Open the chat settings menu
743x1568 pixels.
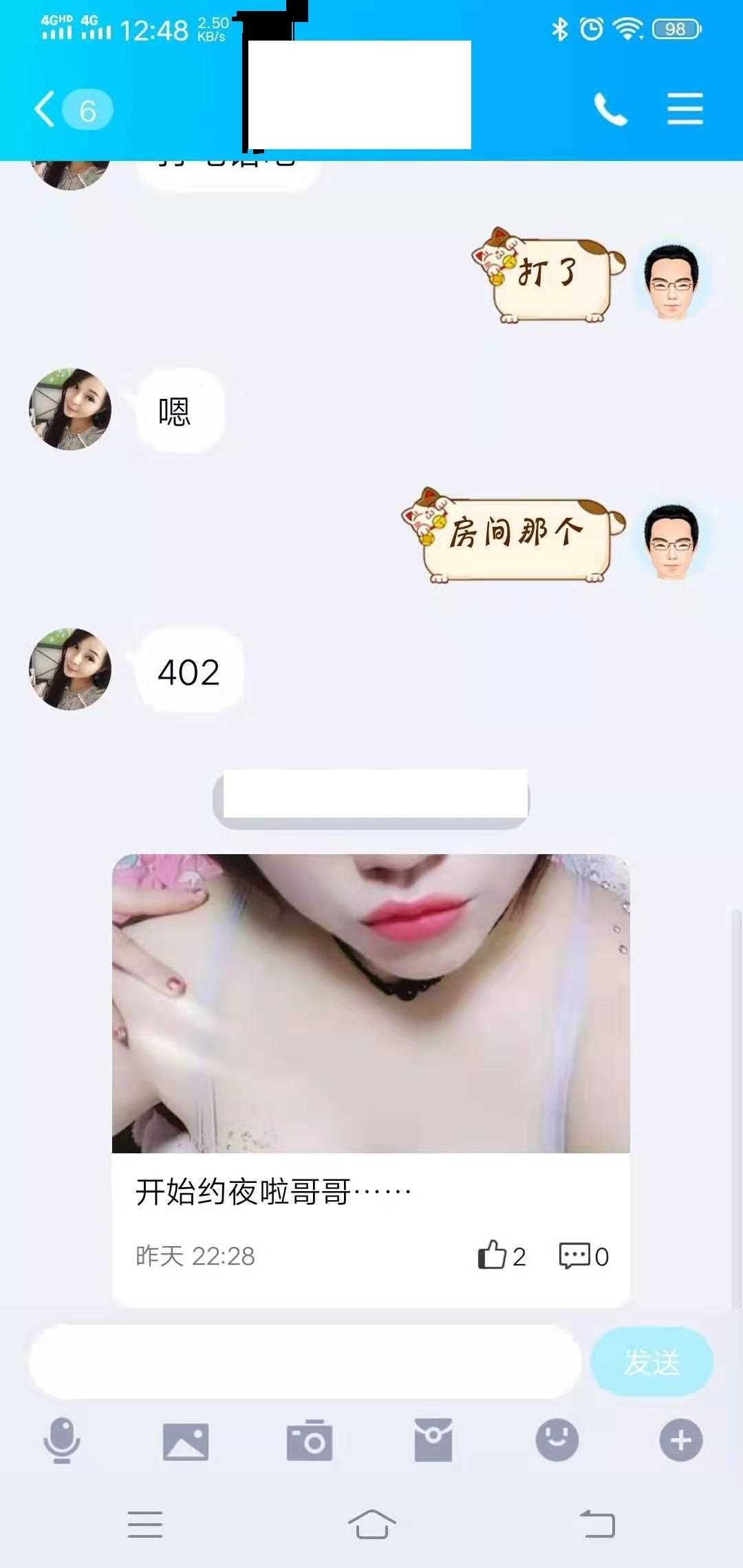tap(685, 109)
